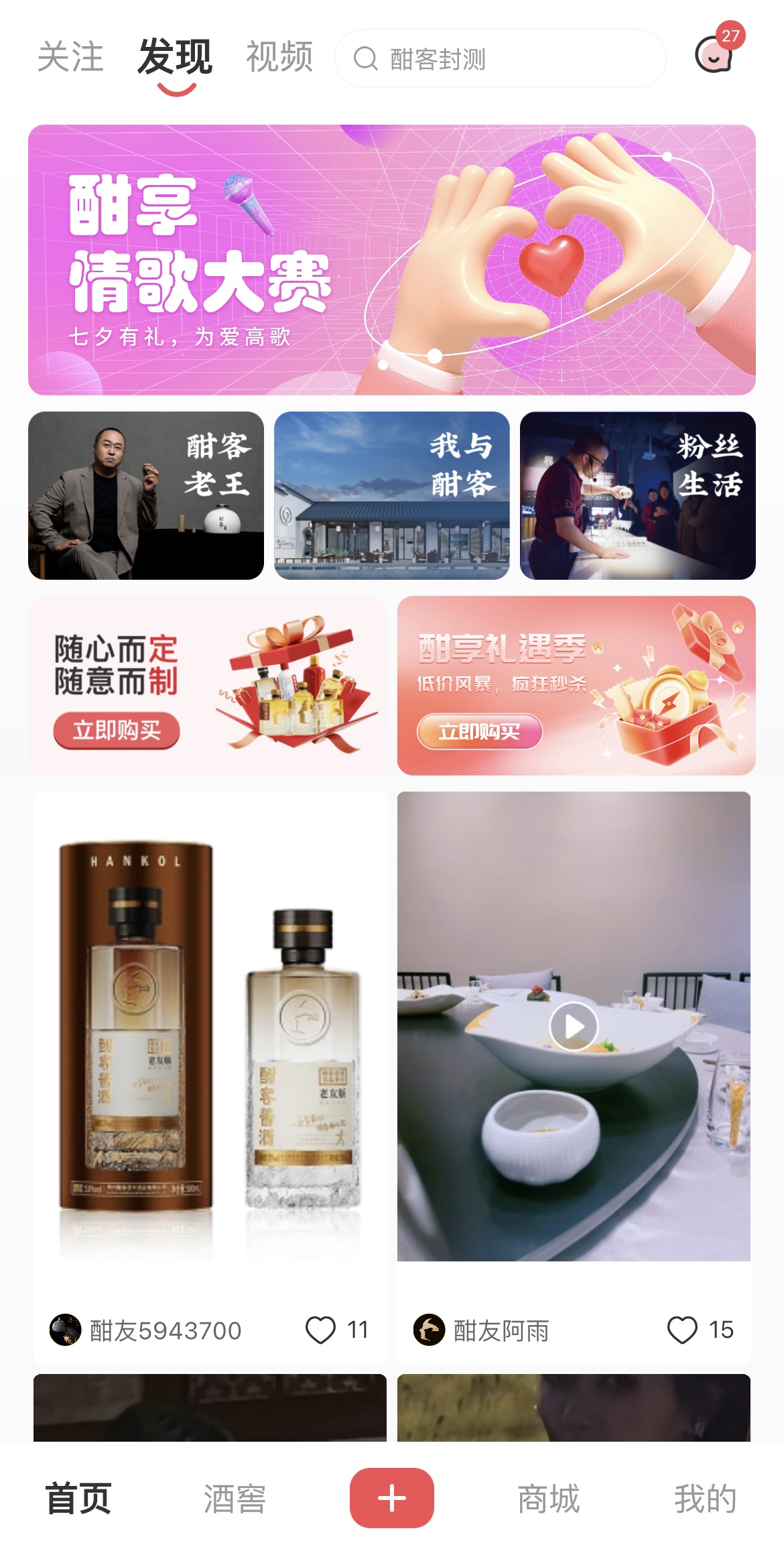Like the video from 酣友阿雨
This screenshot has width=784, height=1557.
point(682,1330)
